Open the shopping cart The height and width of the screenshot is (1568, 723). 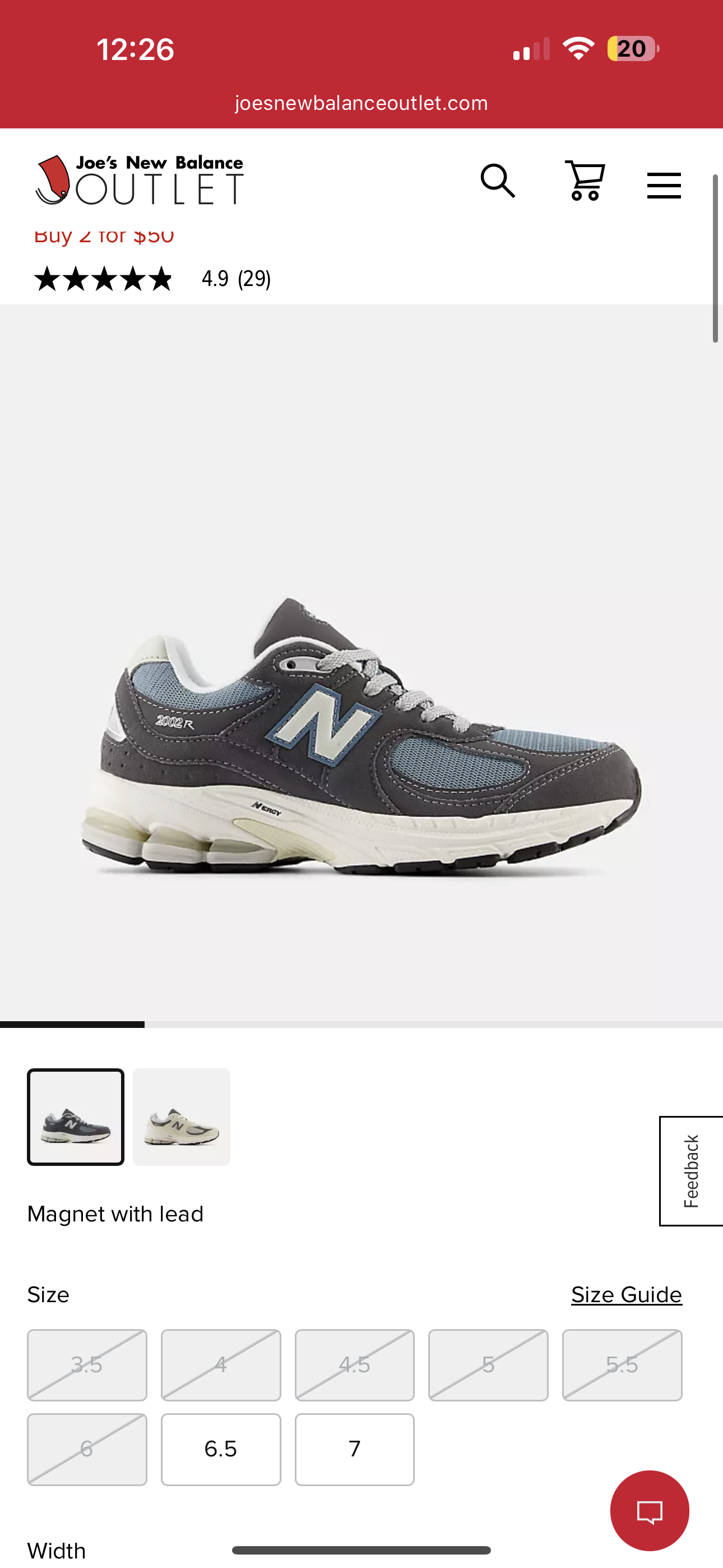click(584, 181)
